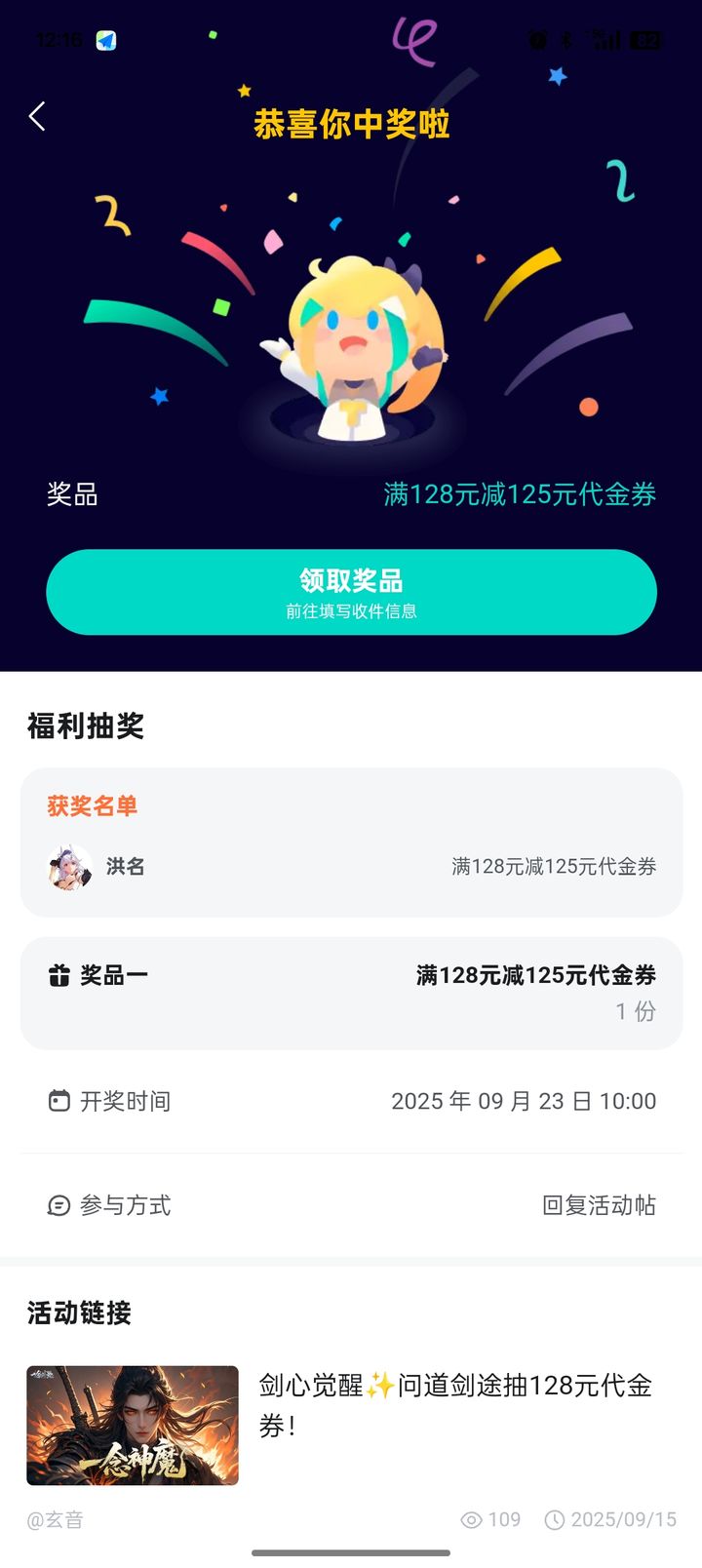Open winner 洪名's avatar
702x1568 pixels.
coord(68,866)
